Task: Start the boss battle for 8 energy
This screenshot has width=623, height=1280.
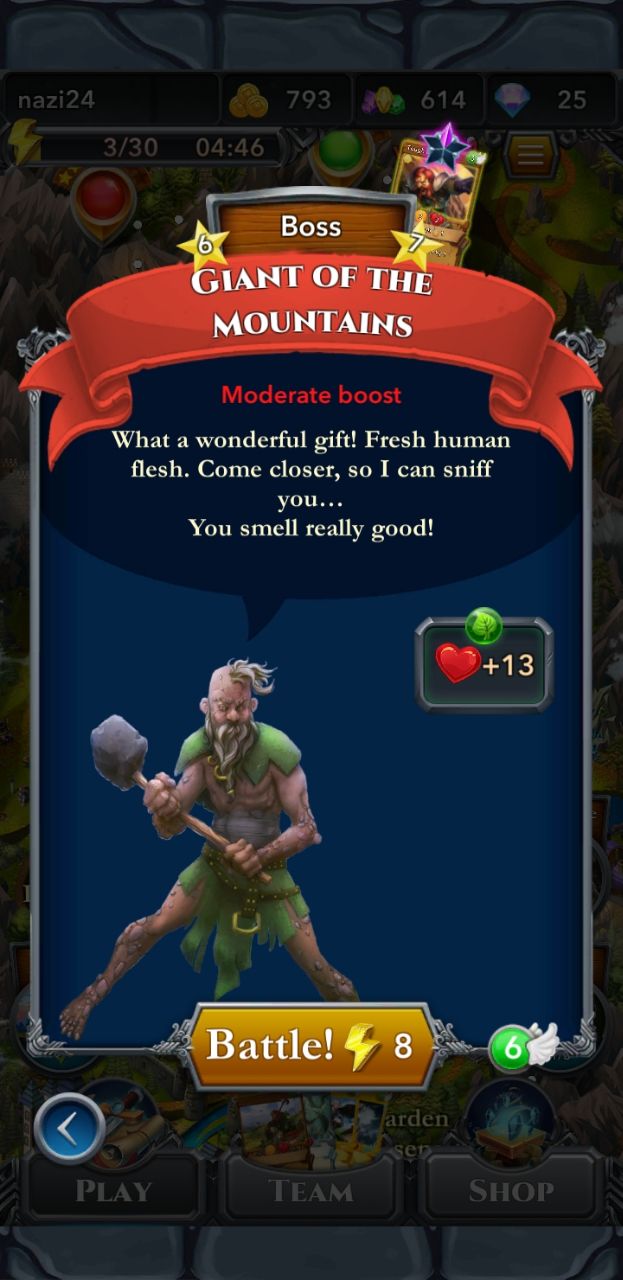Action: [311, 1046]
